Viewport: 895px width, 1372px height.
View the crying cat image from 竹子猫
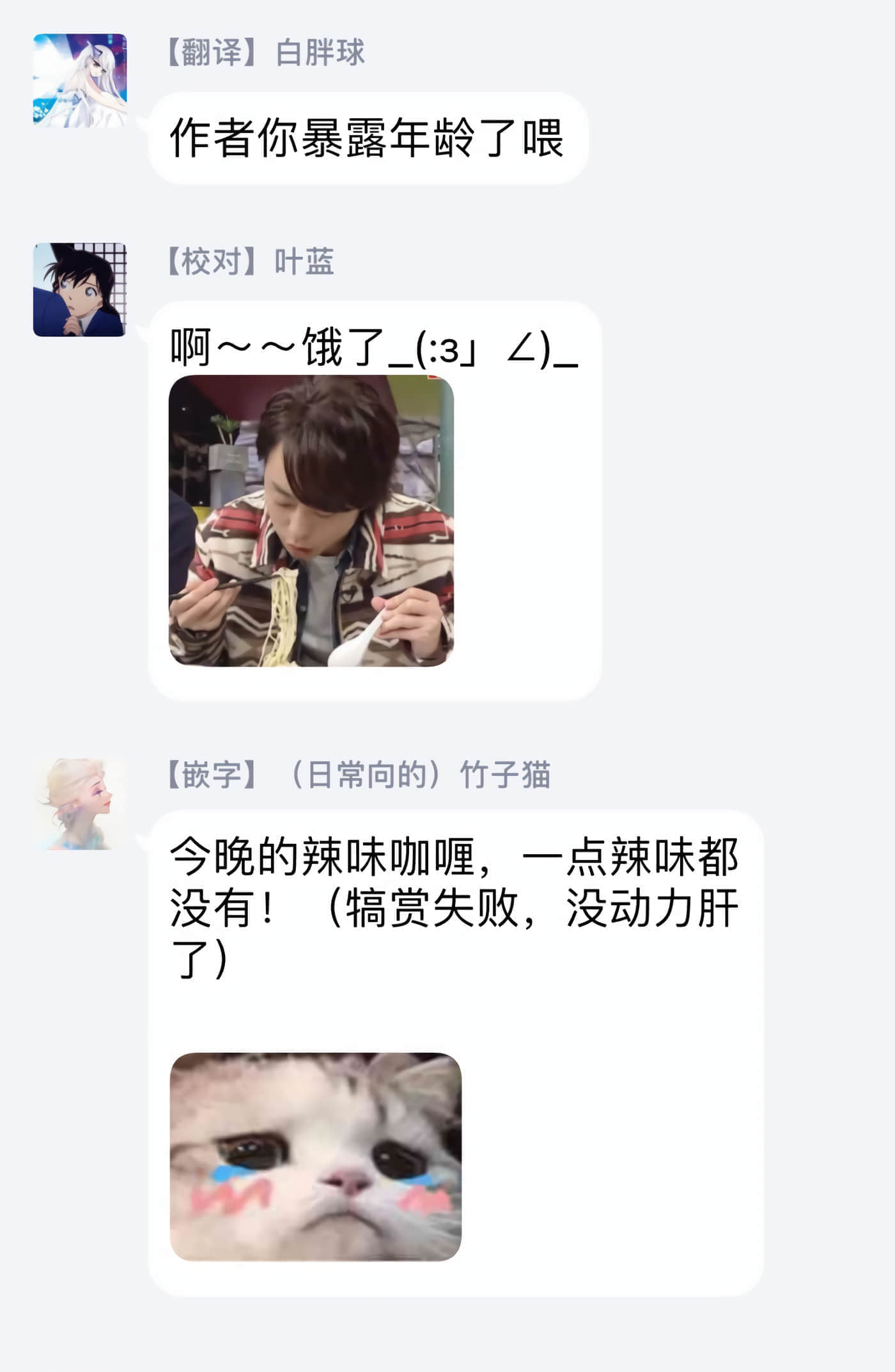(315, 1157)
